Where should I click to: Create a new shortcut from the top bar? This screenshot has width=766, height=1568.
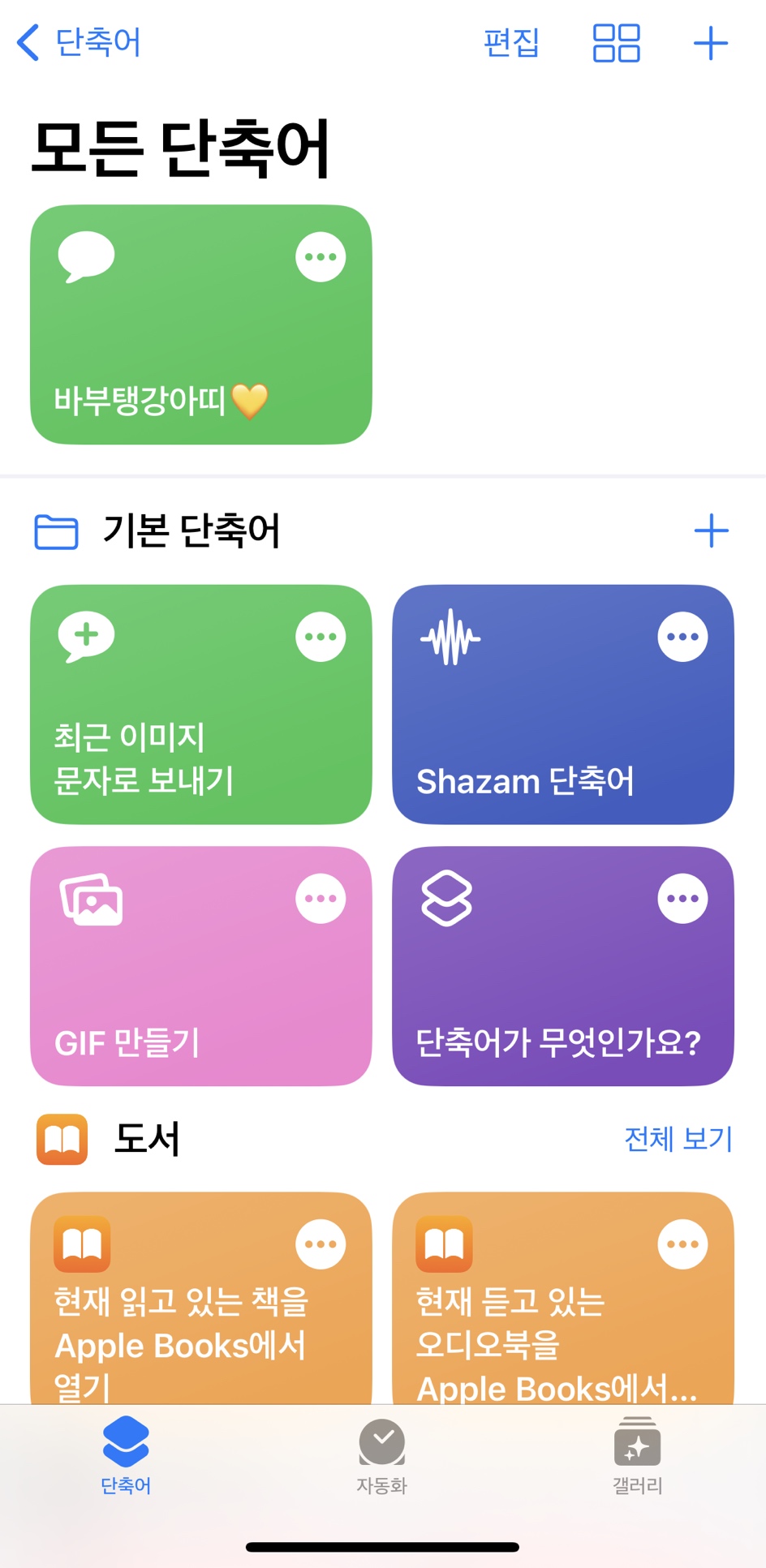click(710, 42)
